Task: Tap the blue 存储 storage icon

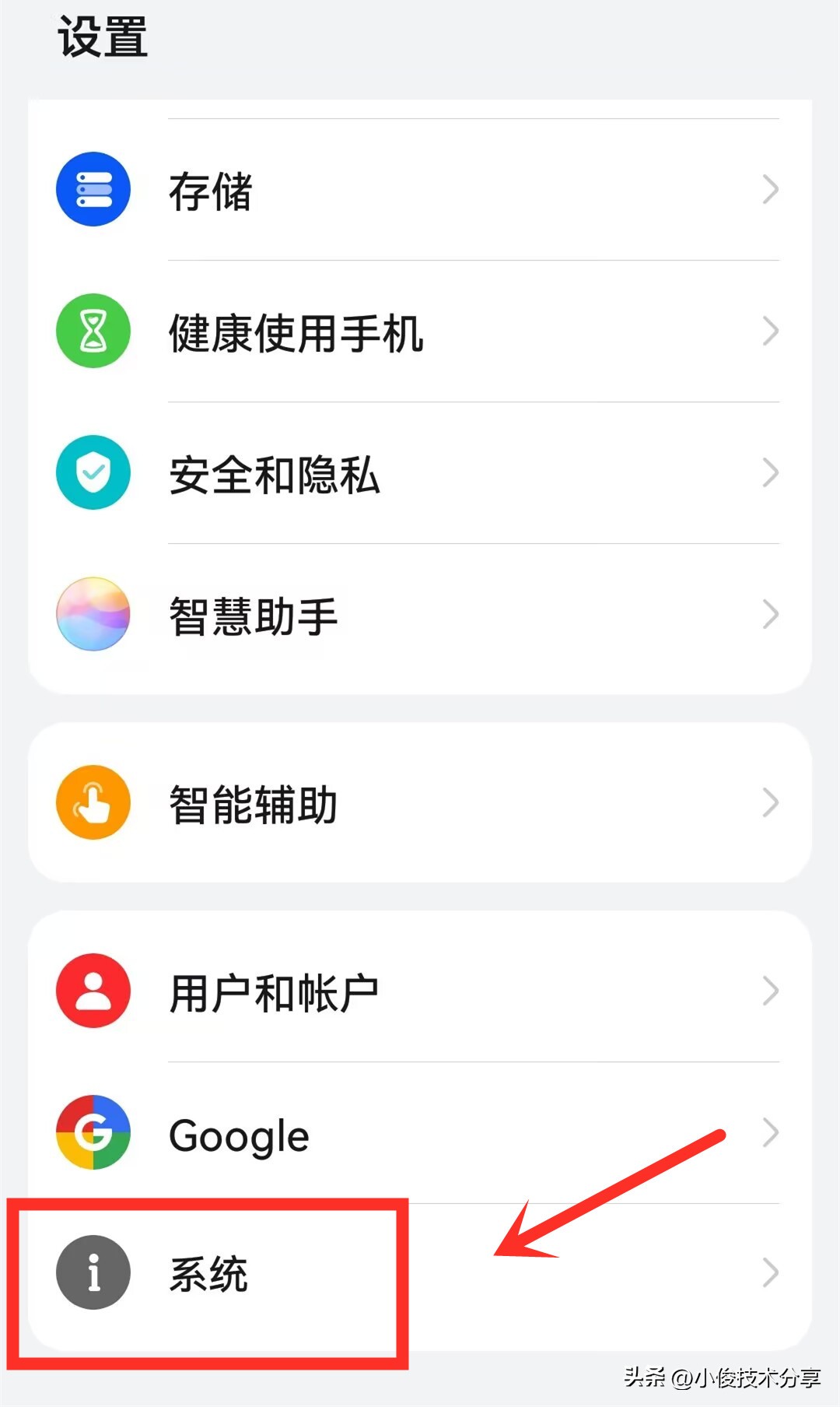Action: 93,189
